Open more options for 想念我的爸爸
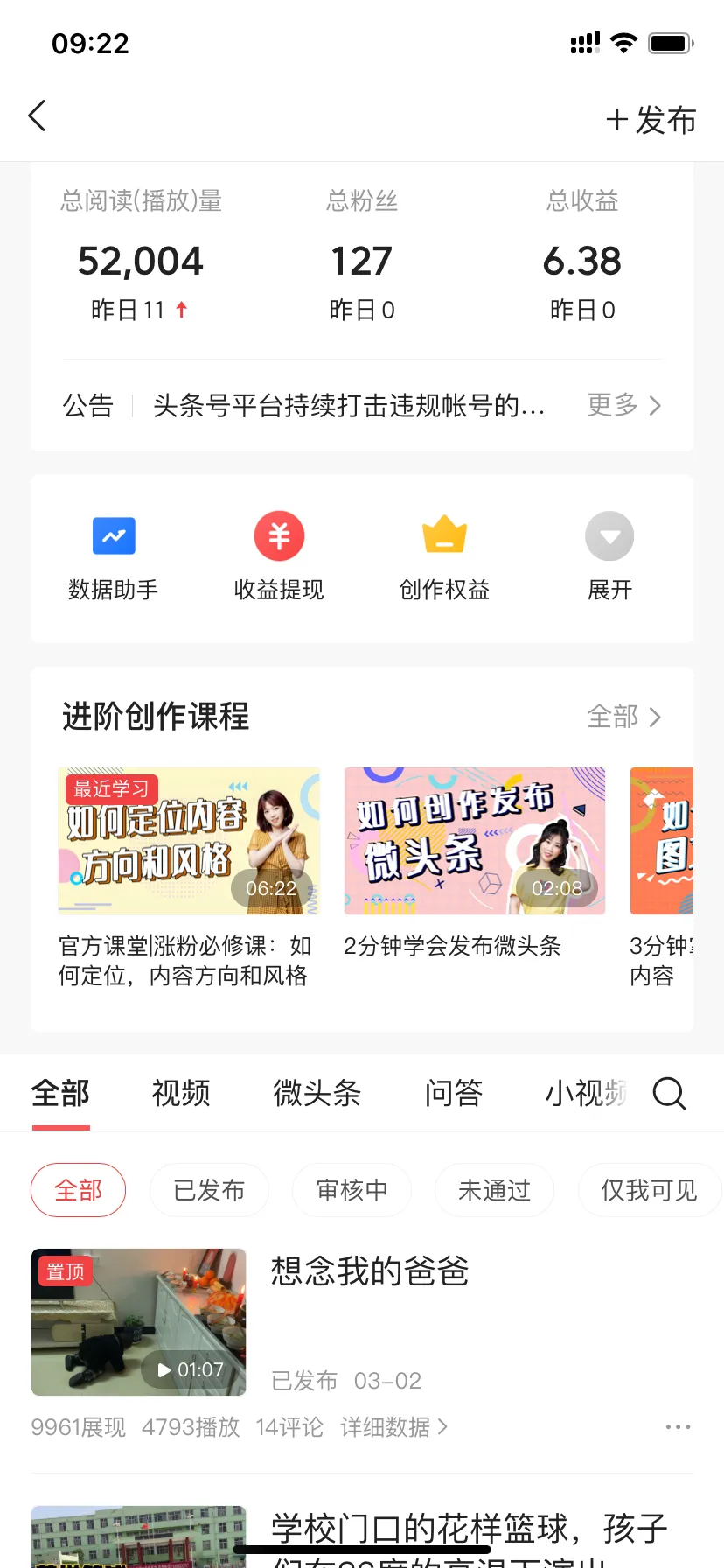The image size is (724, 1568). pos(678,1427)
